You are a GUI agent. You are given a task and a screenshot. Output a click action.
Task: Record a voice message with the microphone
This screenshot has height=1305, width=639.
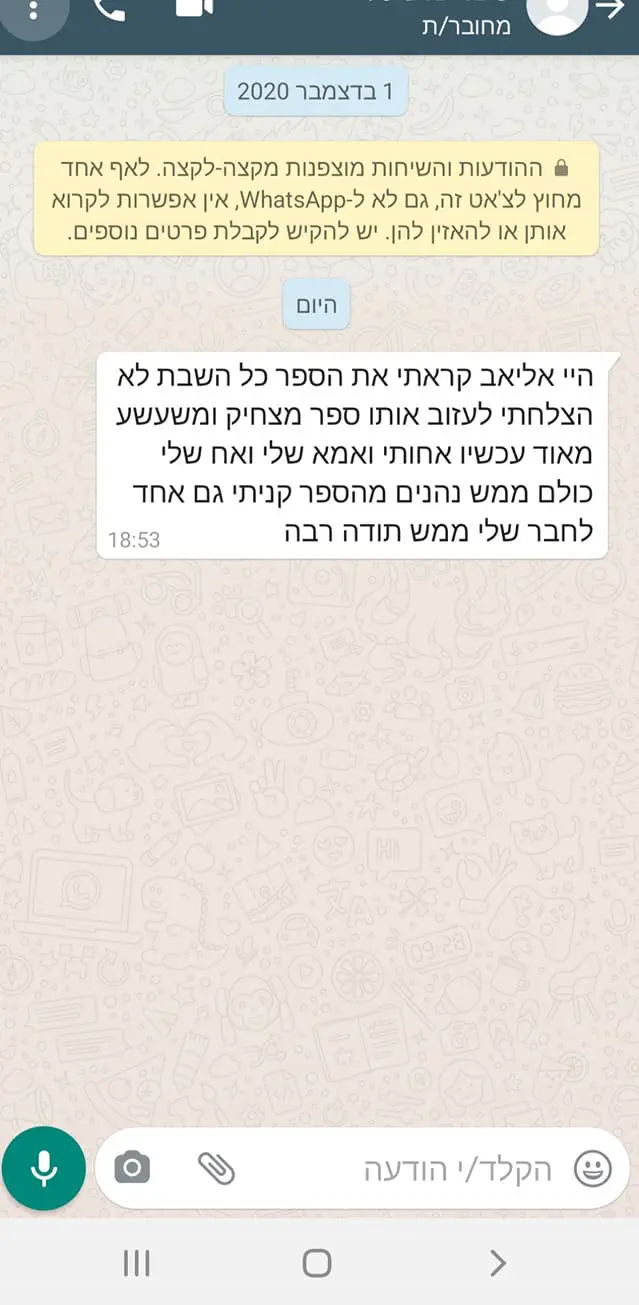tap(43, 1168)
